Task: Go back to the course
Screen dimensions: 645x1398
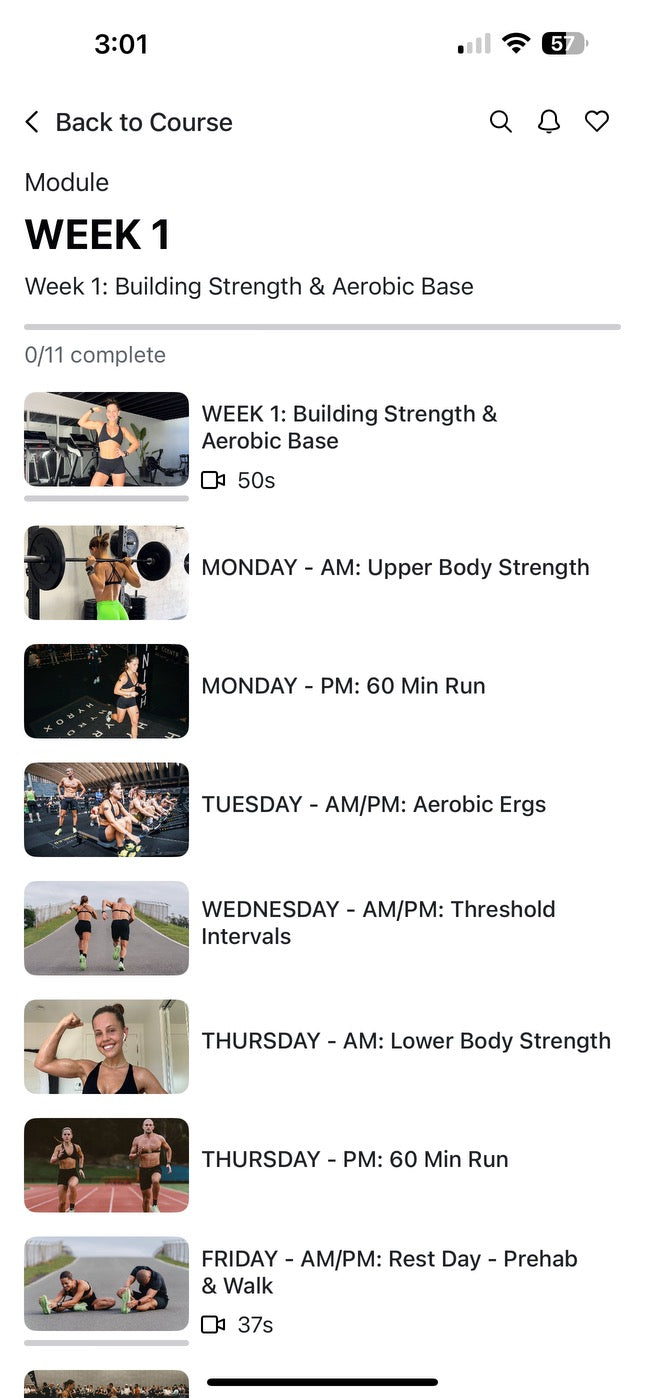Action: click(x=128, y=122)
